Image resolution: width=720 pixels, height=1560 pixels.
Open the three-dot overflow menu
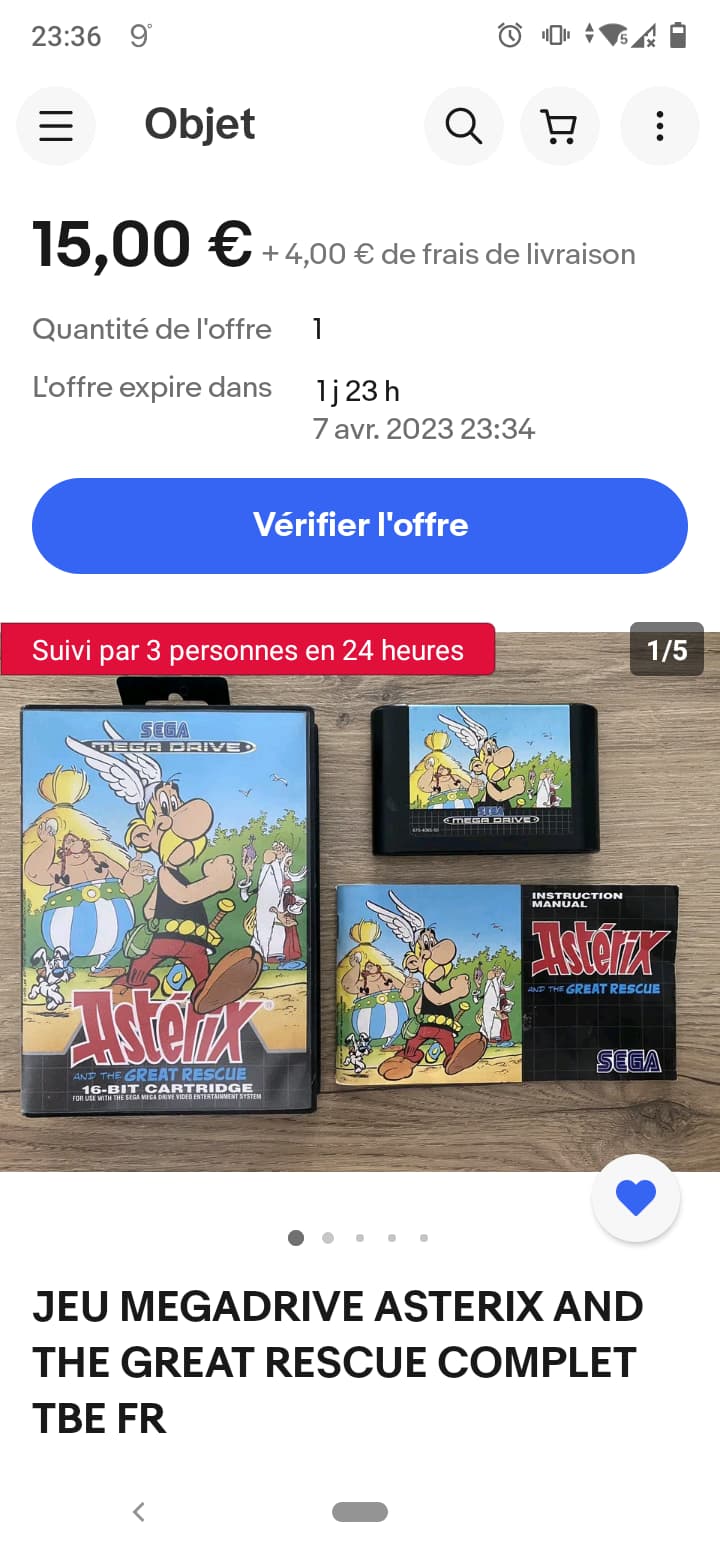pos(659,126)
